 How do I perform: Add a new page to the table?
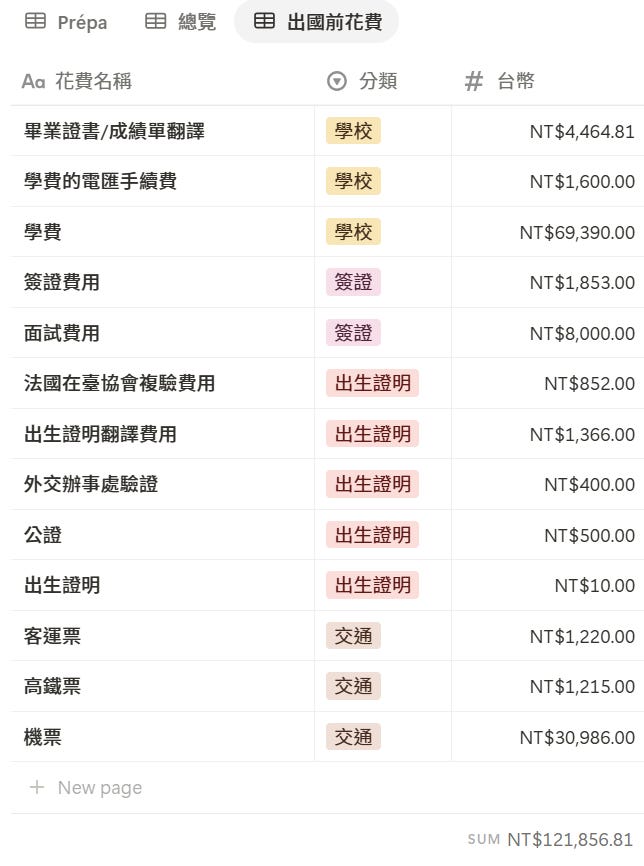[99, 788]
